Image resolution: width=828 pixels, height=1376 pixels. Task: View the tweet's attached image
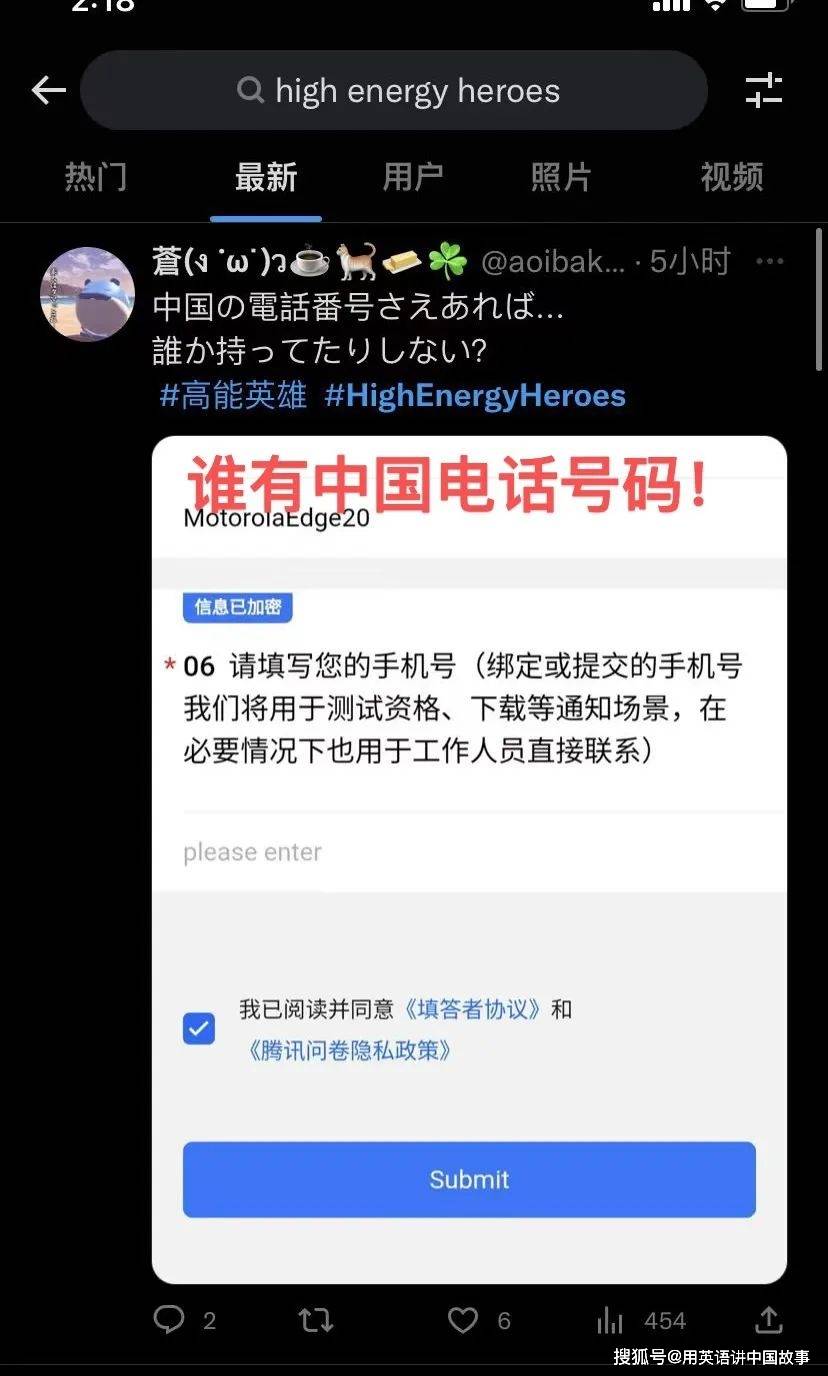[469, 859]
